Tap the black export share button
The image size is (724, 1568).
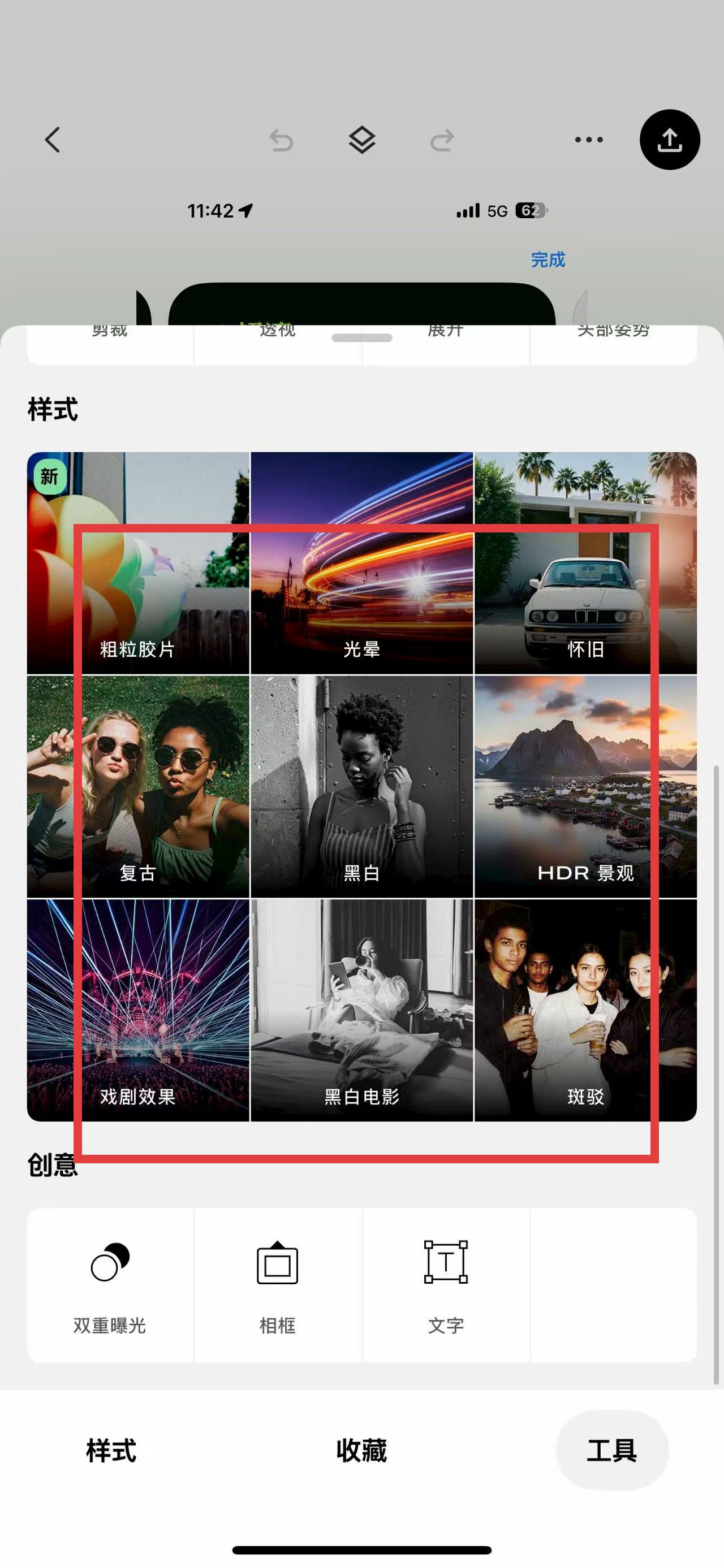[x=669, y=140]
